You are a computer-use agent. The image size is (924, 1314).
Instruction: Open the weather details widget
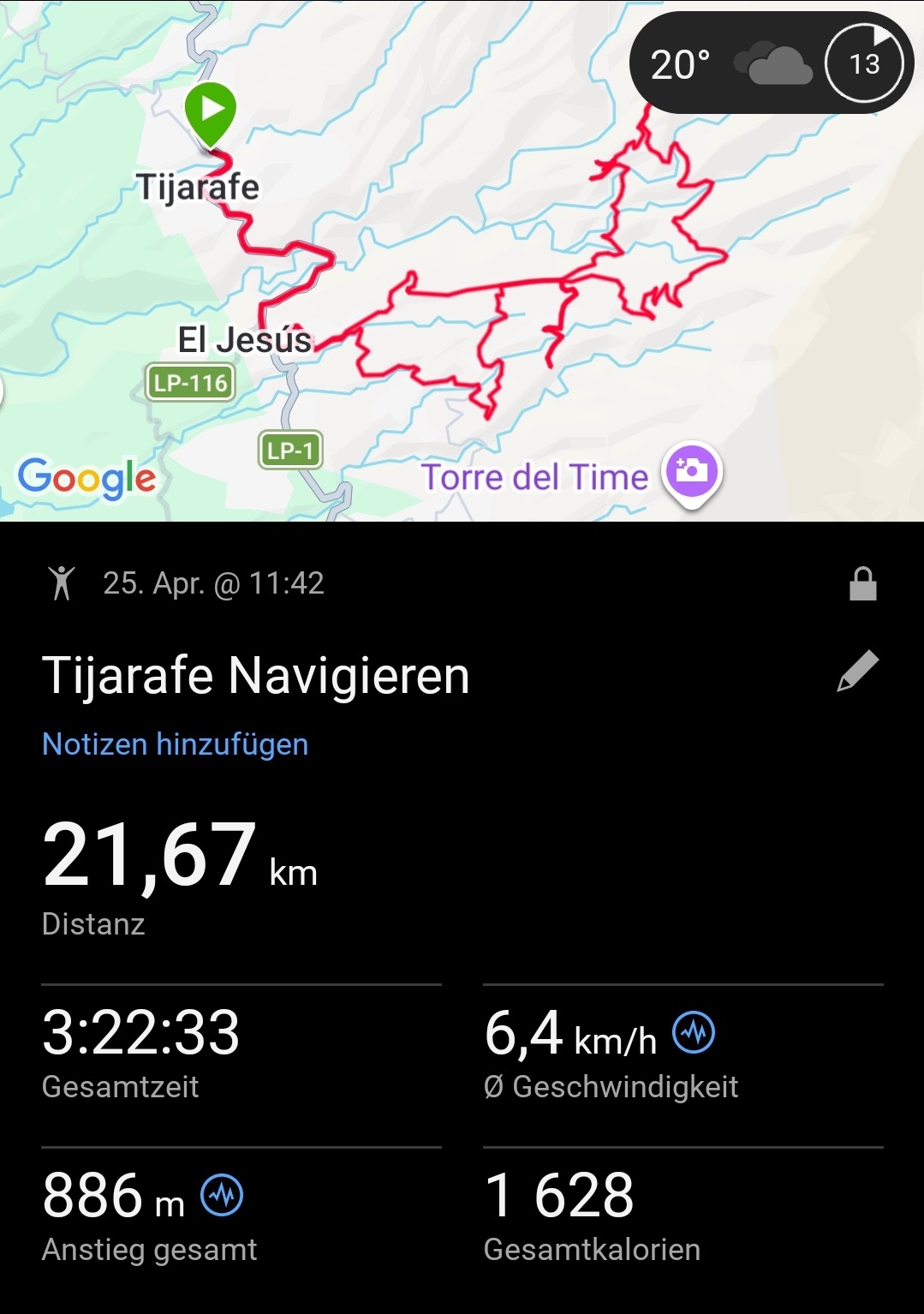(x=771, y=63)
